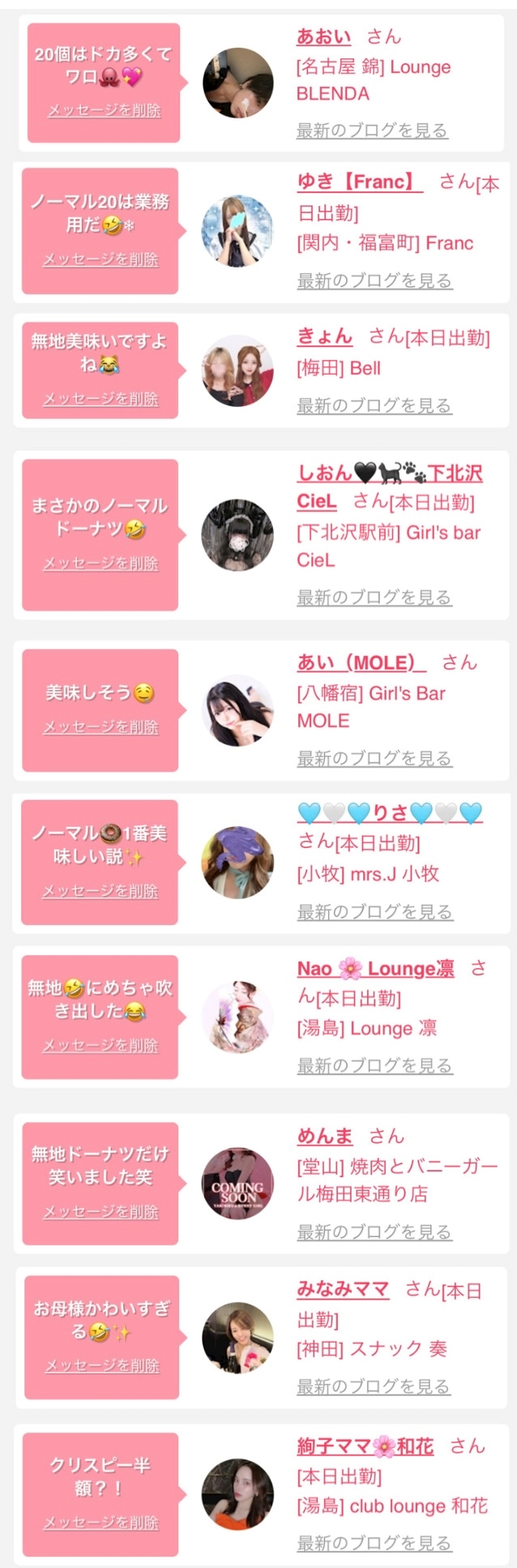Delete the ノーマル20は業務用だ message

pyautogui.click(x=100, y=259)
